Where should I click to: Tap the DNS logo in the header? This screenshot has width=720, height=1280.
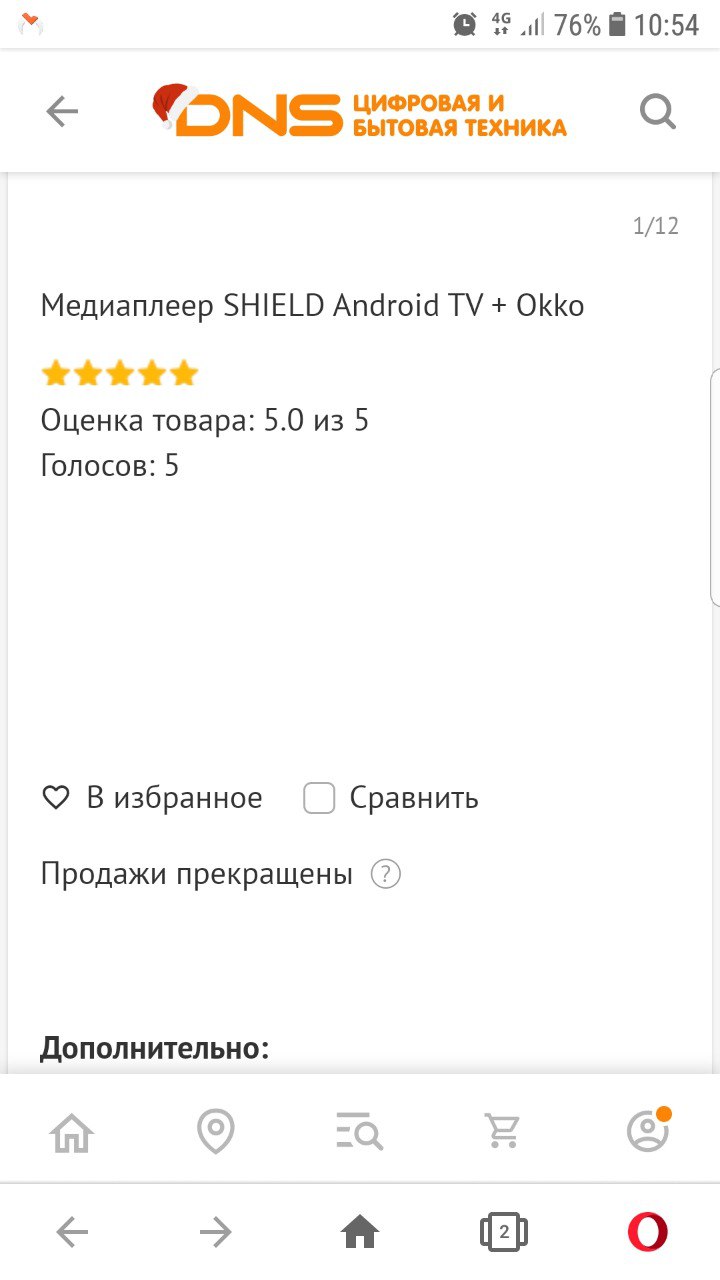(359, 112)
